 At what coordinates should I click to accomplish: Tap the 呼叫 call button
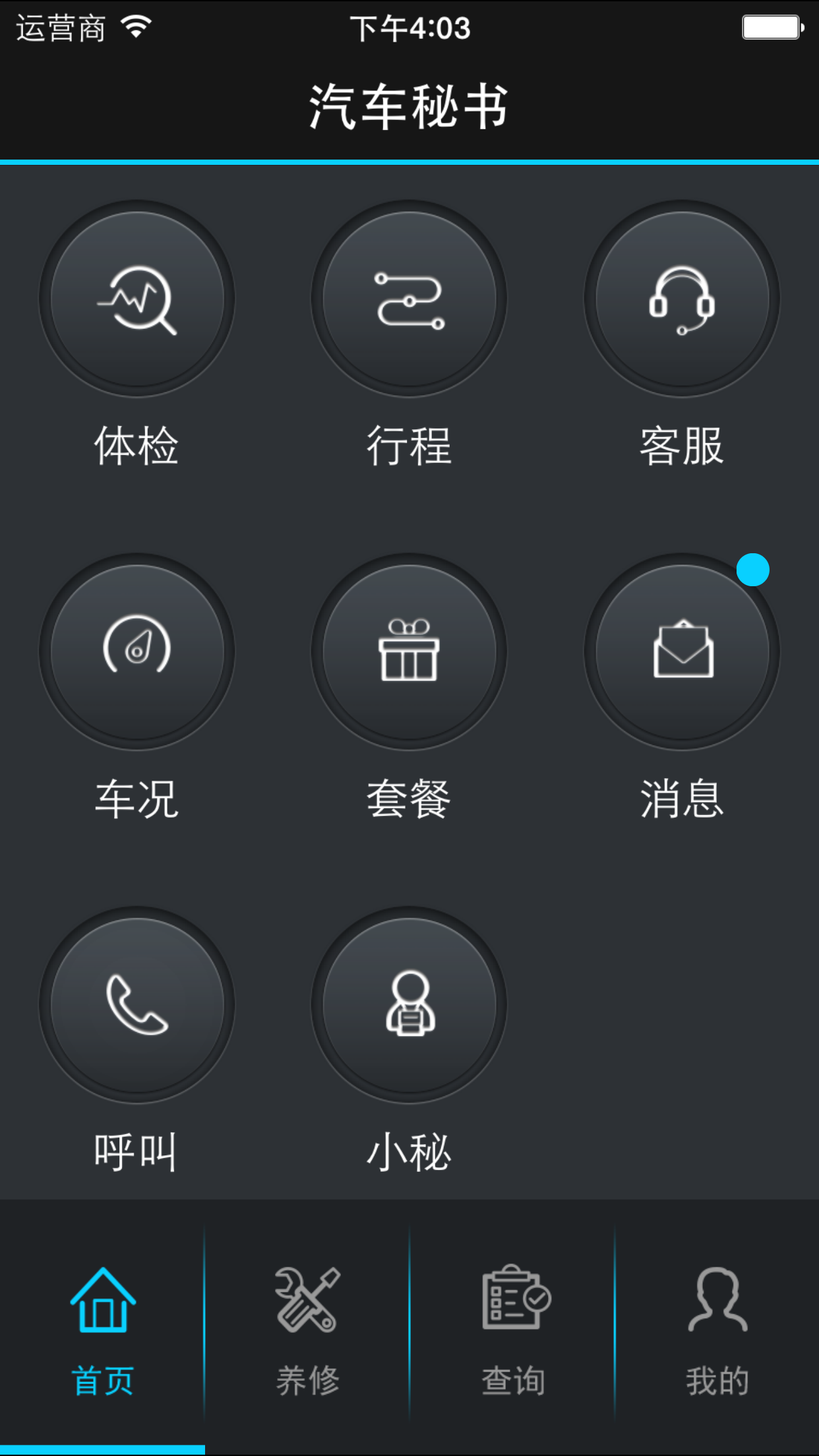136,1004
